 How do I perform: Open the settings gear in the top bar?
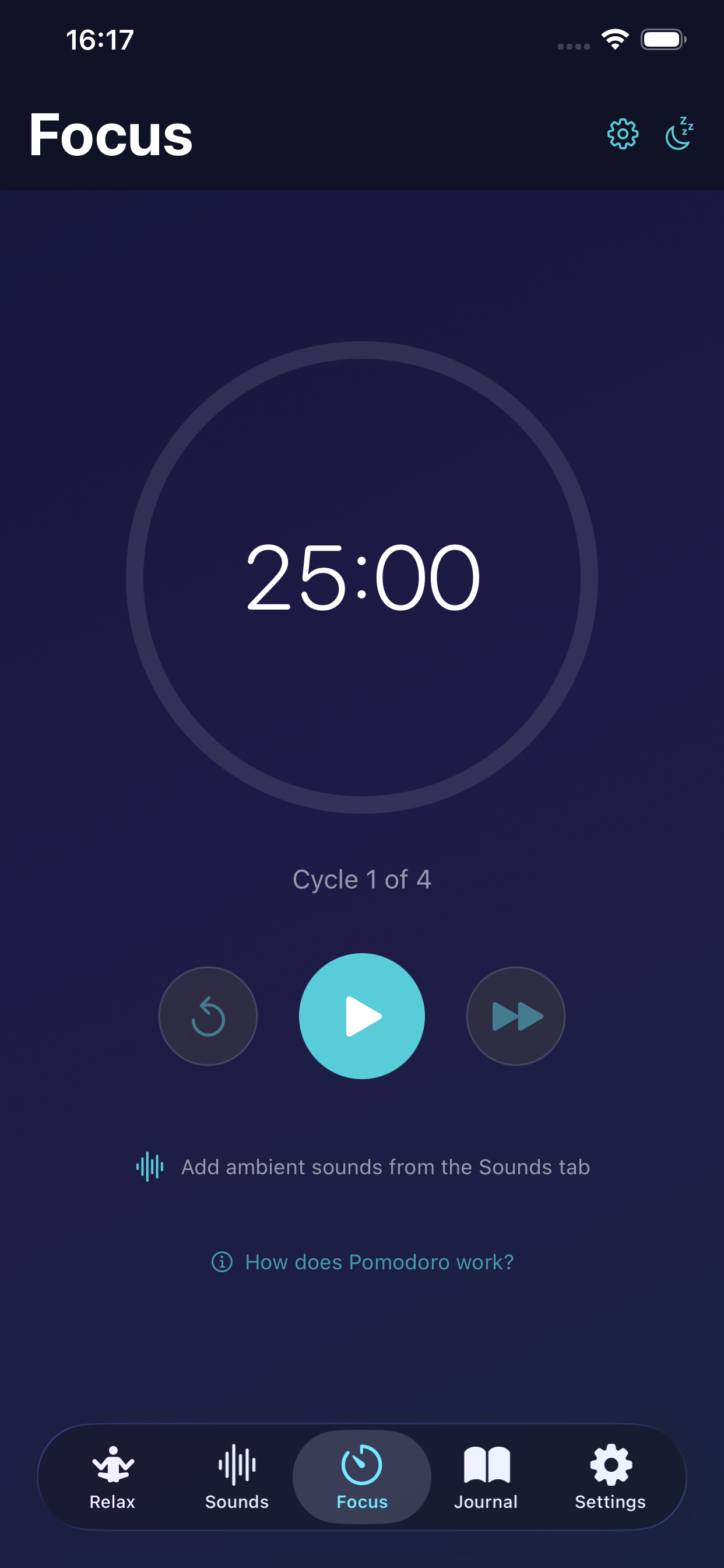point(623,135)
